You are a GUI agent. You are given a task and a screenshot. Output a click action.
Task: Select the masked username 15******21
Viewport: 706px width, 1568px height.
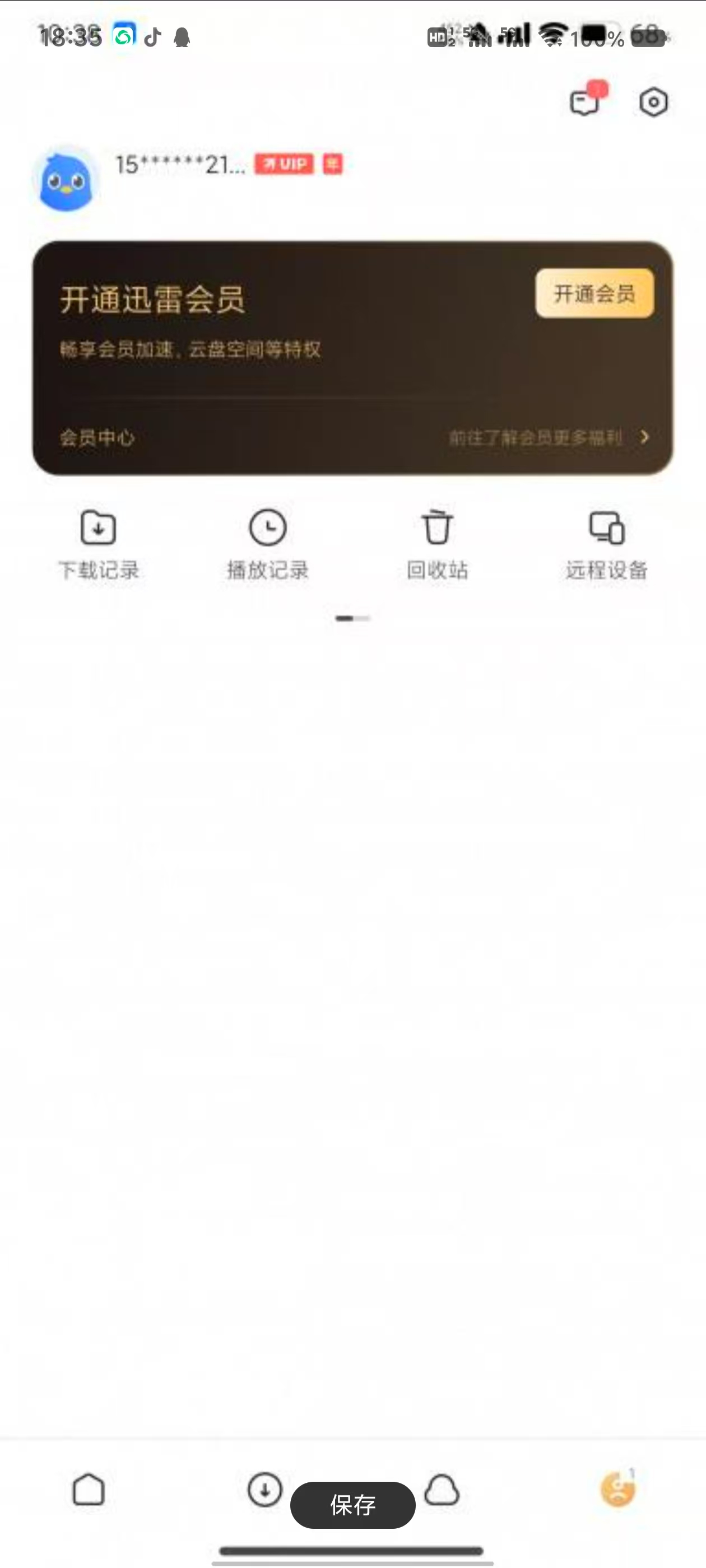[x=180, y=164]
